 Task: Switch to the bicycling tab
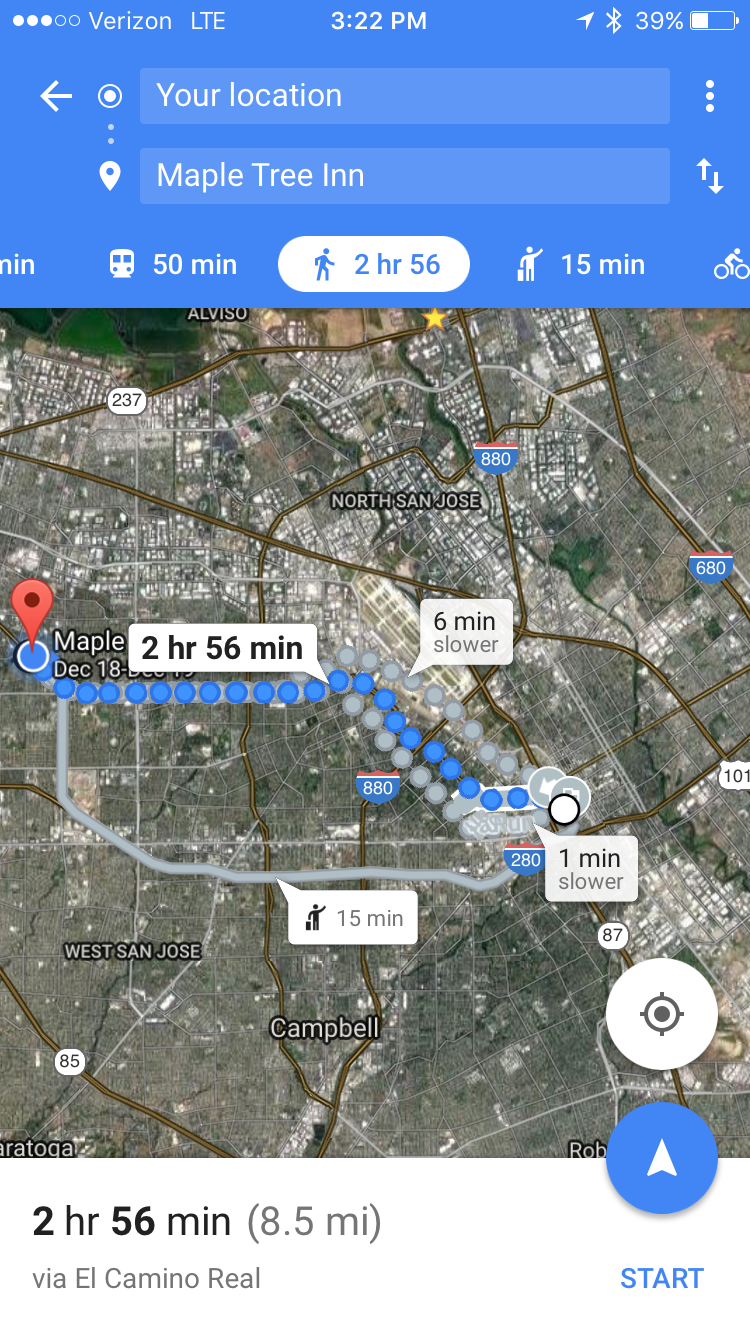(731, 265)
